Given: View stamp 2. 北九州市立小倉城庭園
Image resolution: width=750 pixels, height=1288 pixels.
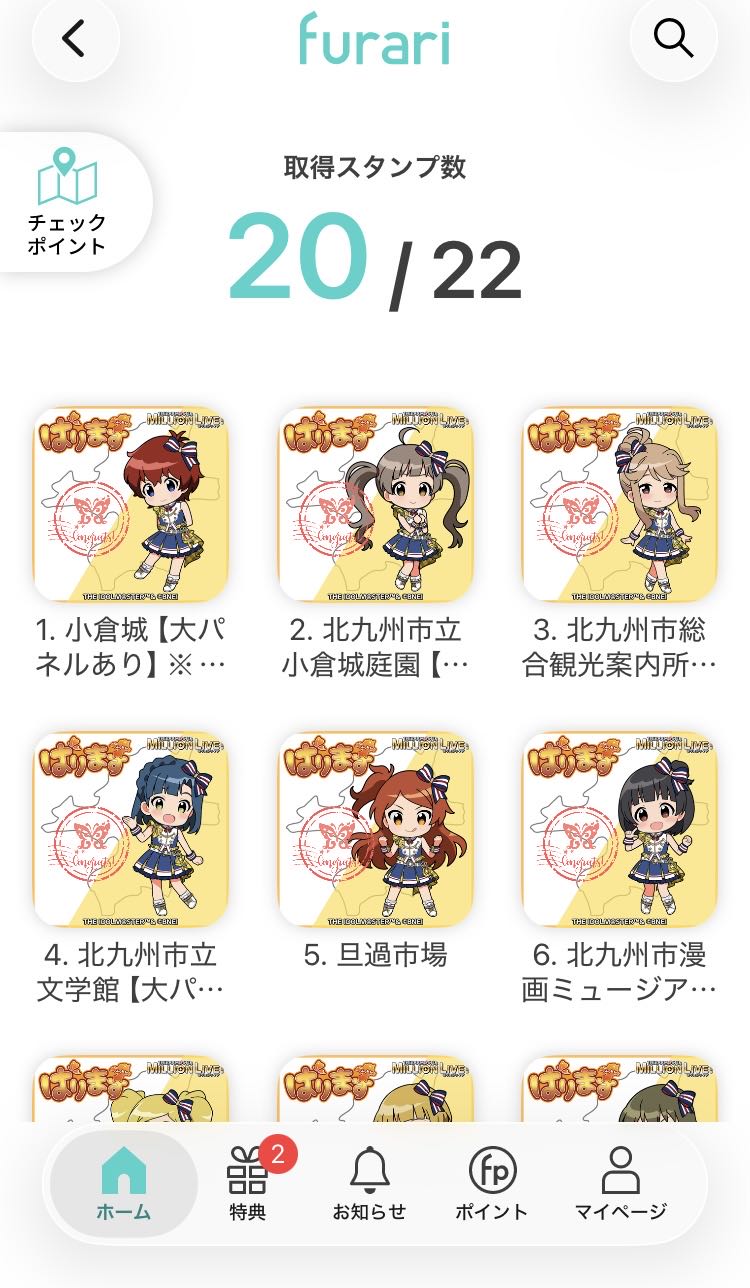Looking at the screenshot, I should (375, 505).
